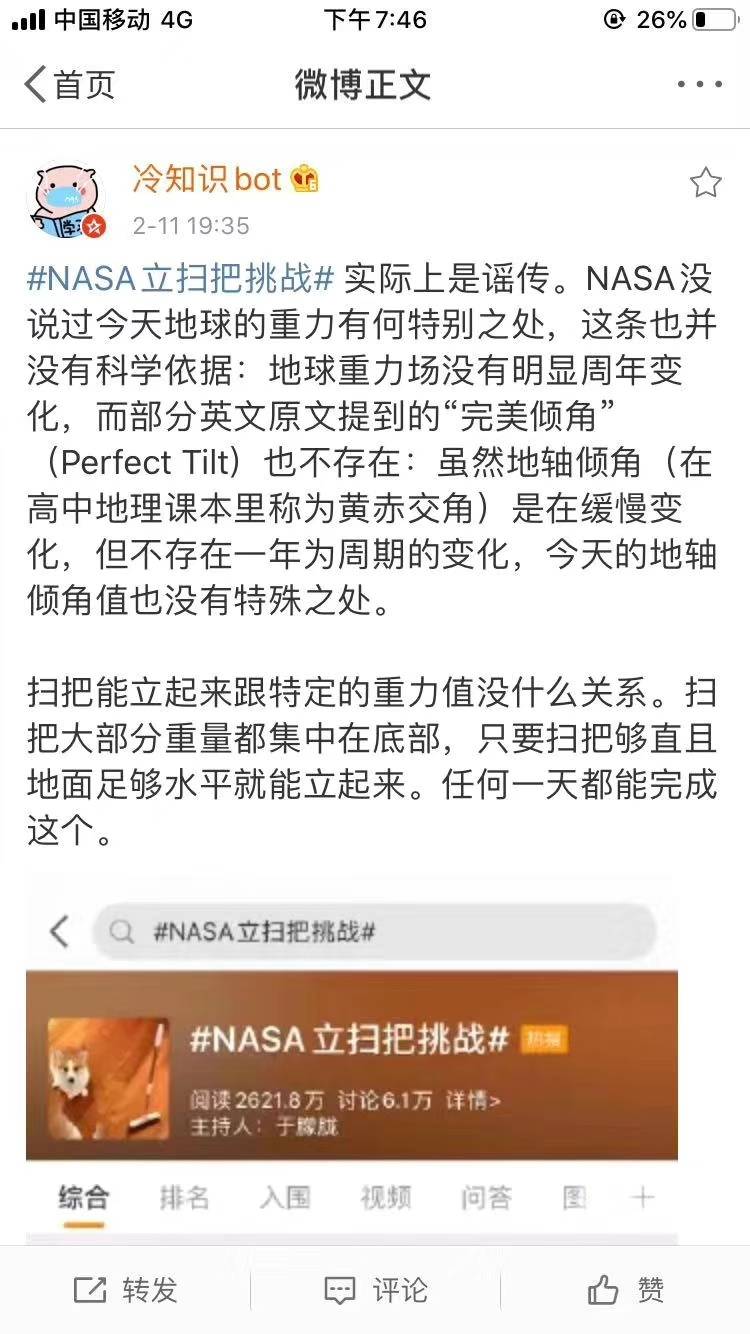Viewport: 750px width, 1334px height.
Task: Open the 冷知识bot username link
Action: [x=207, y=179]
